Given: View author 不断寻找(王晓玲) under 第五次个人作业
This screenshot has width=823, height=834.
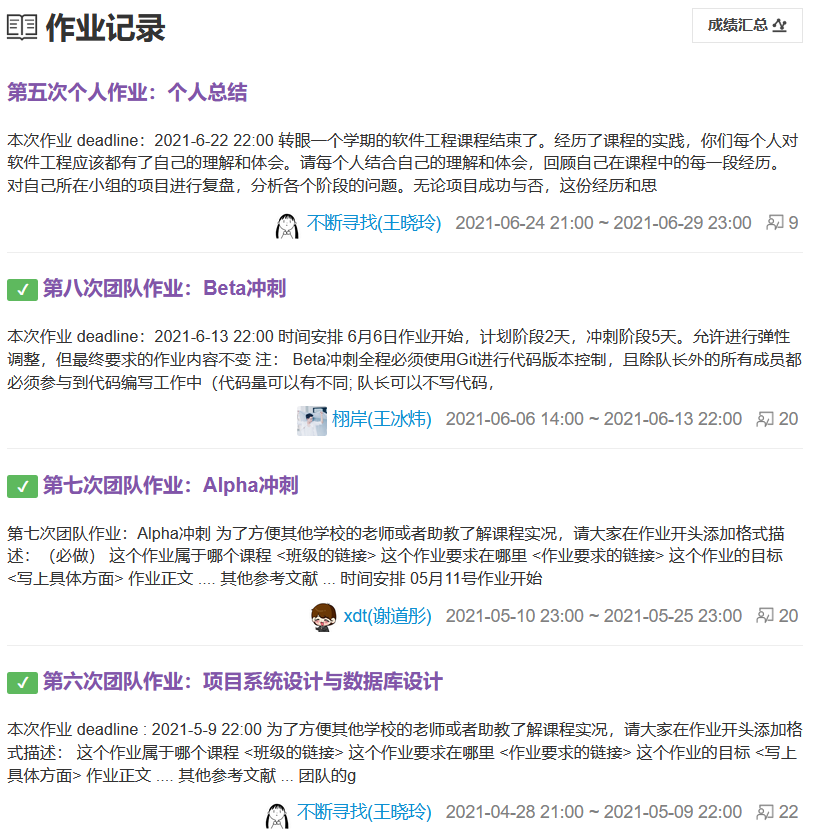Looking at the screenshot, I should tap(373, 223).
